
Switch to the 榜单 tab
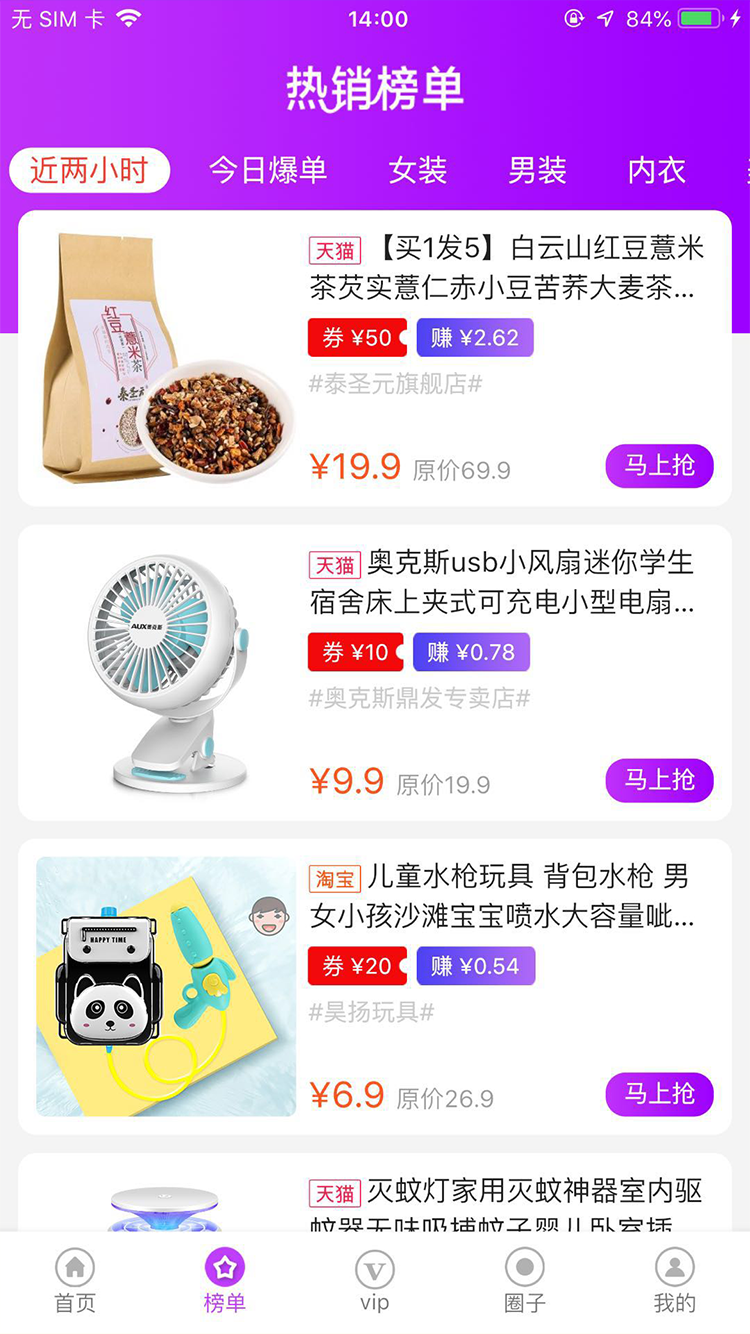click(225, 1282)
